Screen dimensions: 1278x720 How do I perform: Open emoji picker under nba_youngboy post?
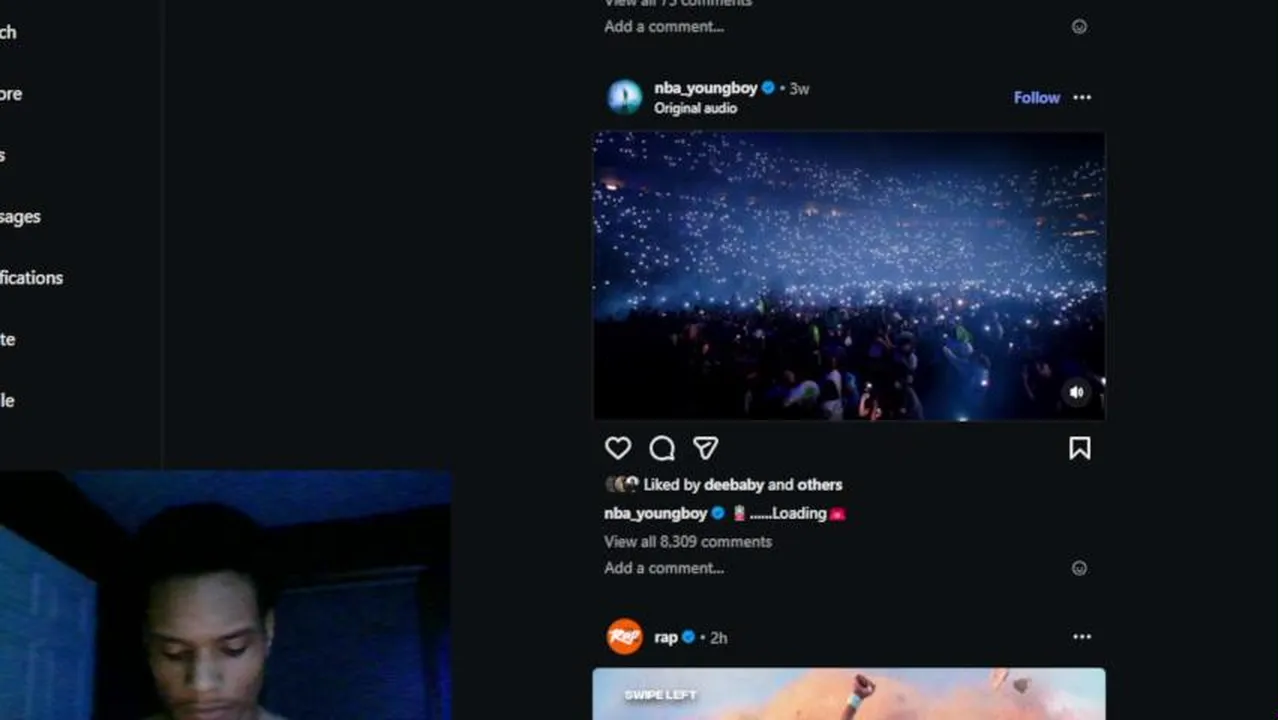(1079, 568)
